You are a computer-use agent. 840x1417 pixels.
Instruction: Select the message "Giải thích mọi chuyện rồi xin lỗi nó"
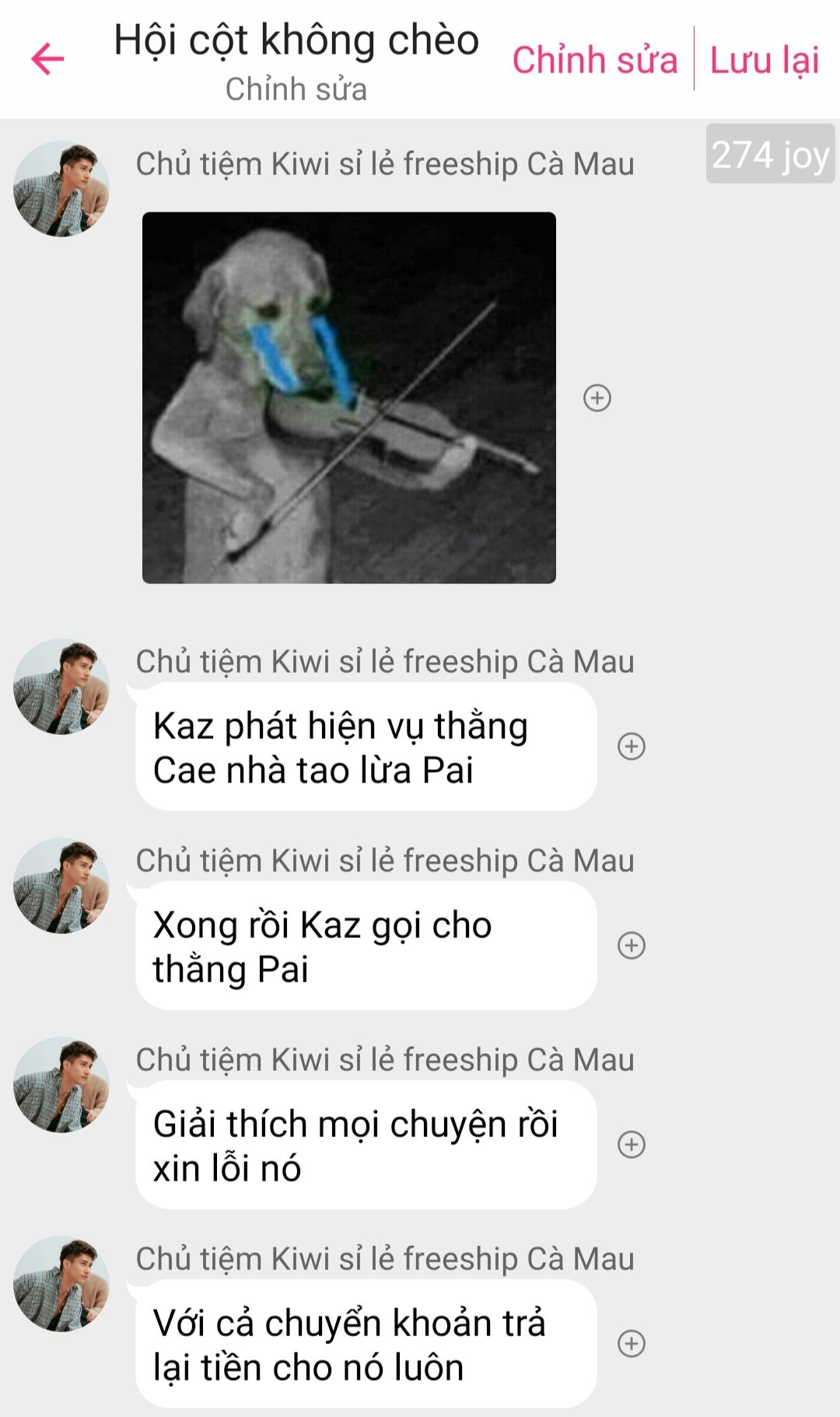[x=366, y=1145]
